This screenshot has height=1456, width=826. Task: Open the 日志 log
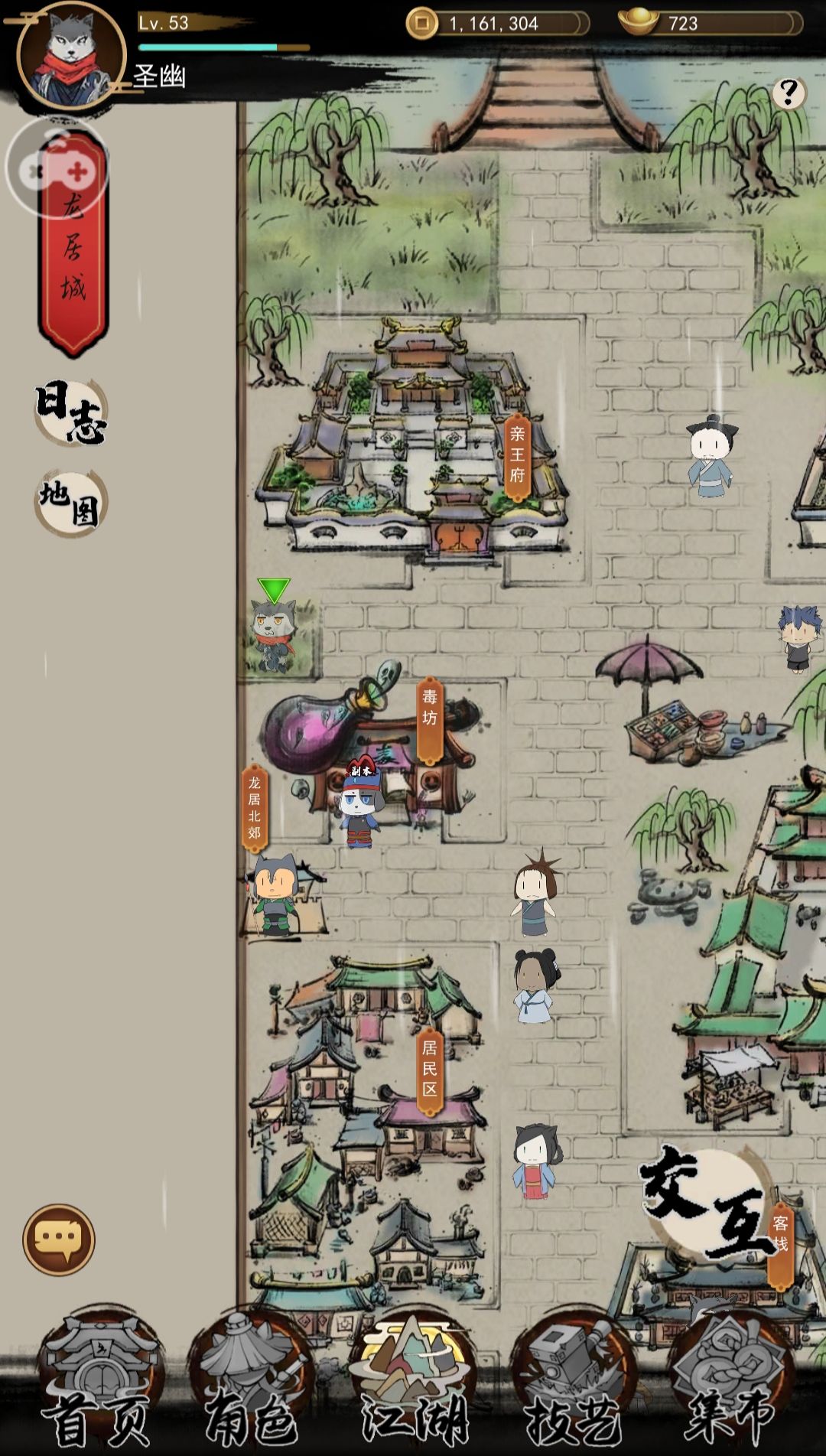pos(71,413)
